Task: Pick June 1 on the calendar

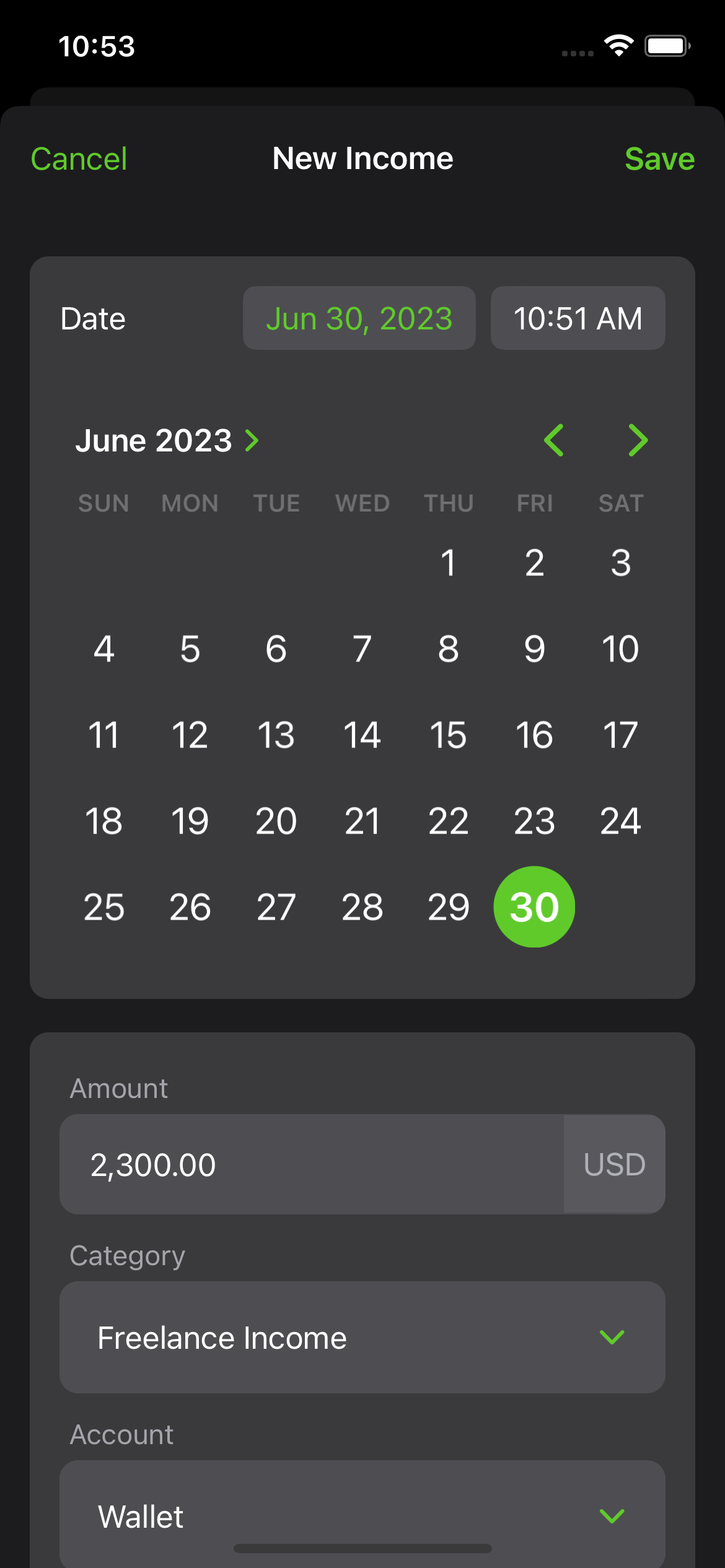Action: [448, 563]
